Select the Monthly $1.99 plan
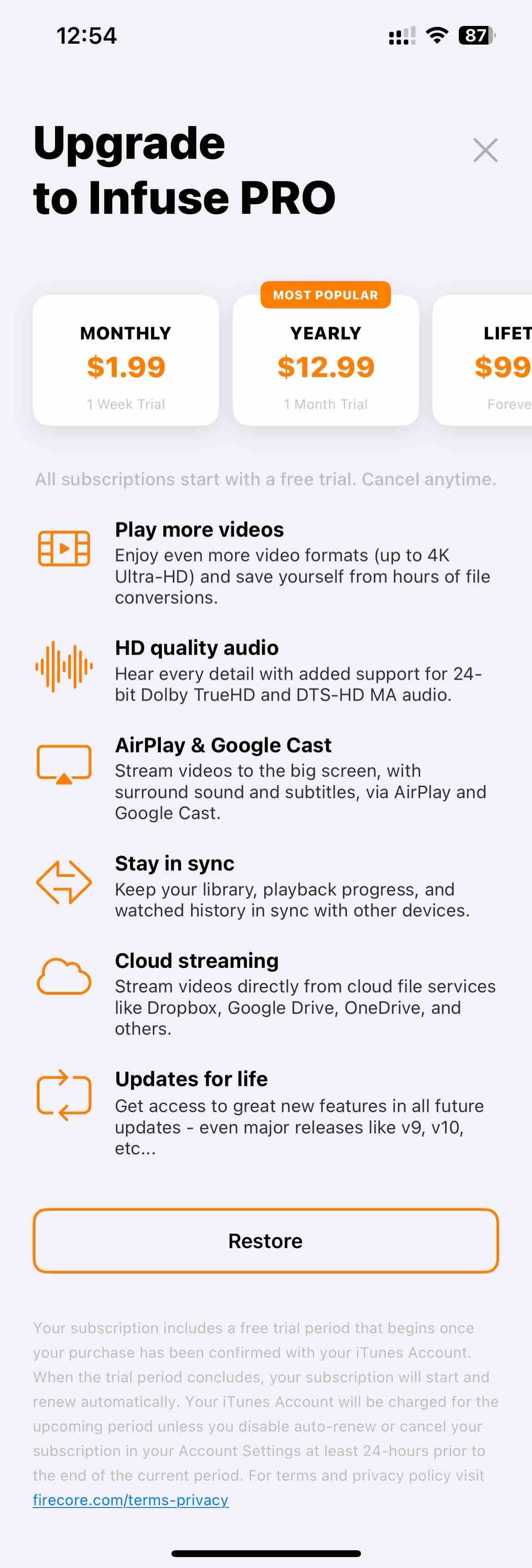 tap(126, 361)
